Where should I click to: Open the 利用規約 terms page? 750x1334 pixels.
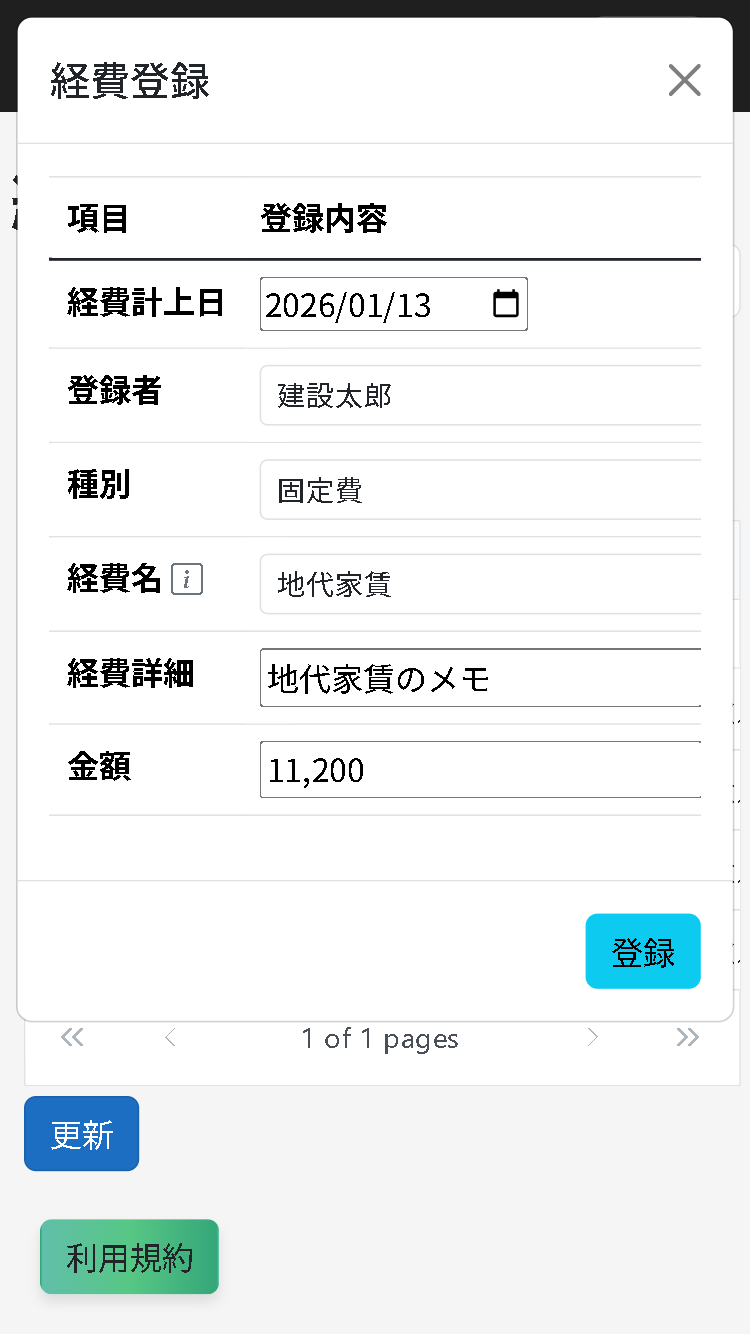coord(129,1256)
